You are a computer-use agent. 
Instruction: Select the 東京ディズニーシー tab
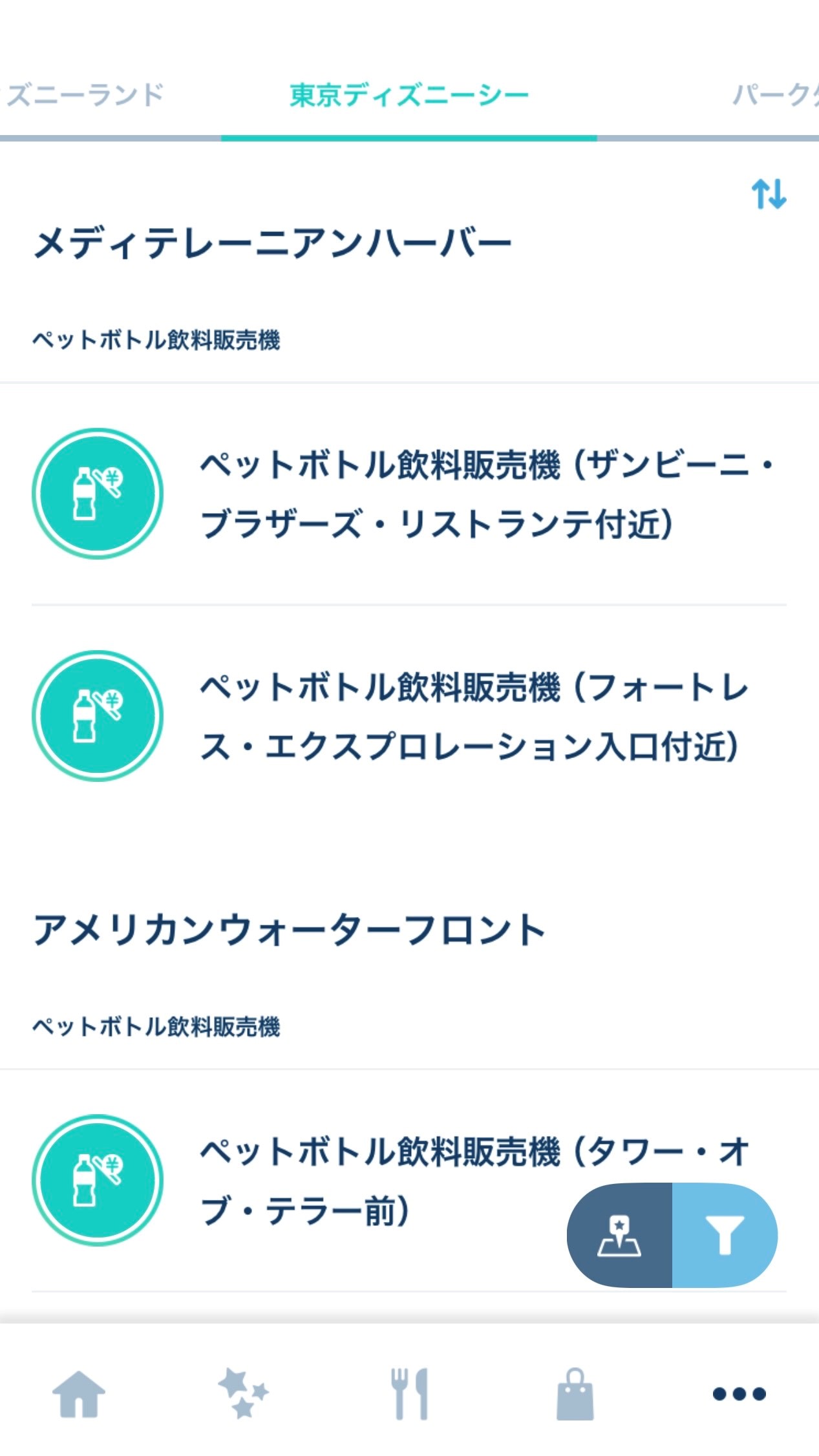tap(409, 95)
